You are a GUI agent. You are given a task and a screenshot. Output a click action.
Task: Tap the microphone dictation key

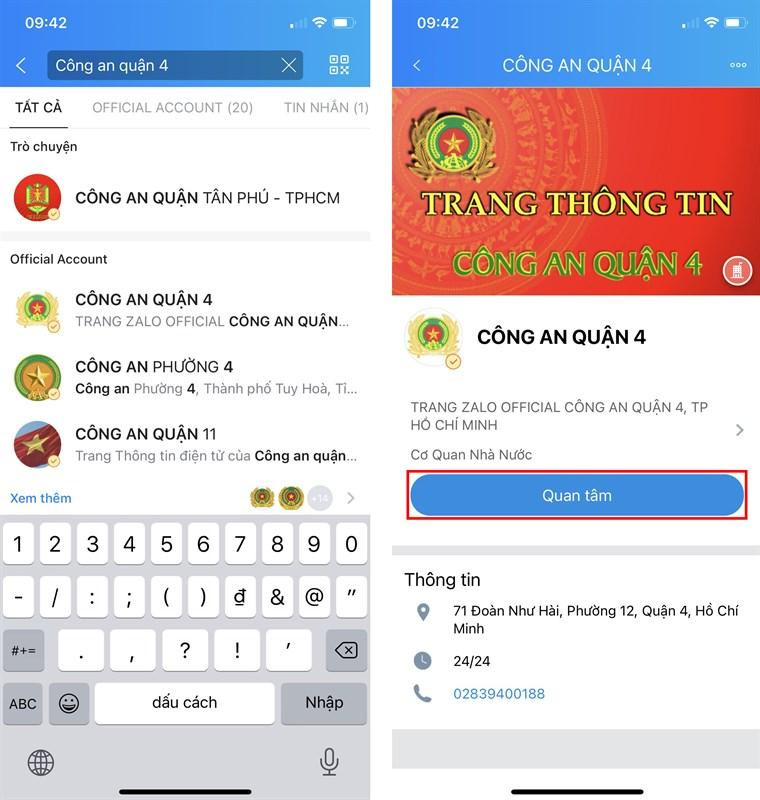point(329,762)
